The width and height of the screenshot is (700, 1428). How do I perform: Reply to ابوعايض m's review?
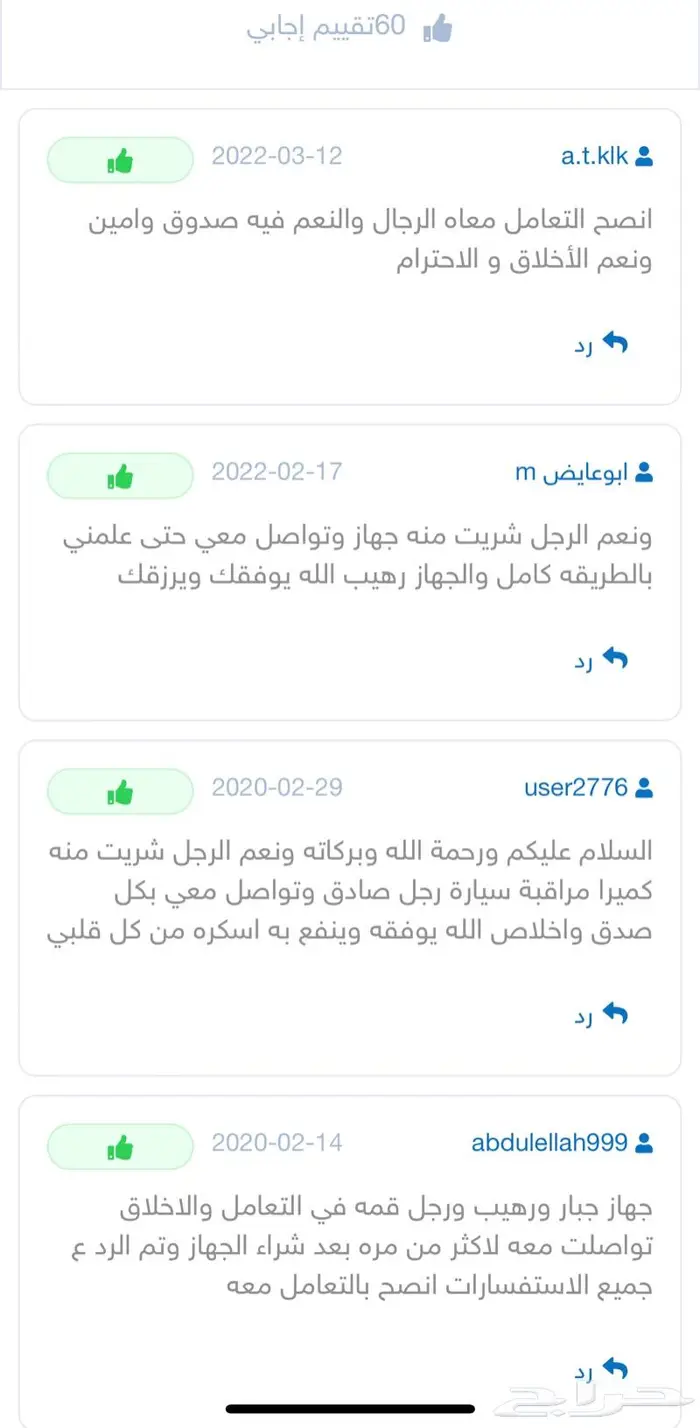tap(601, 660)
